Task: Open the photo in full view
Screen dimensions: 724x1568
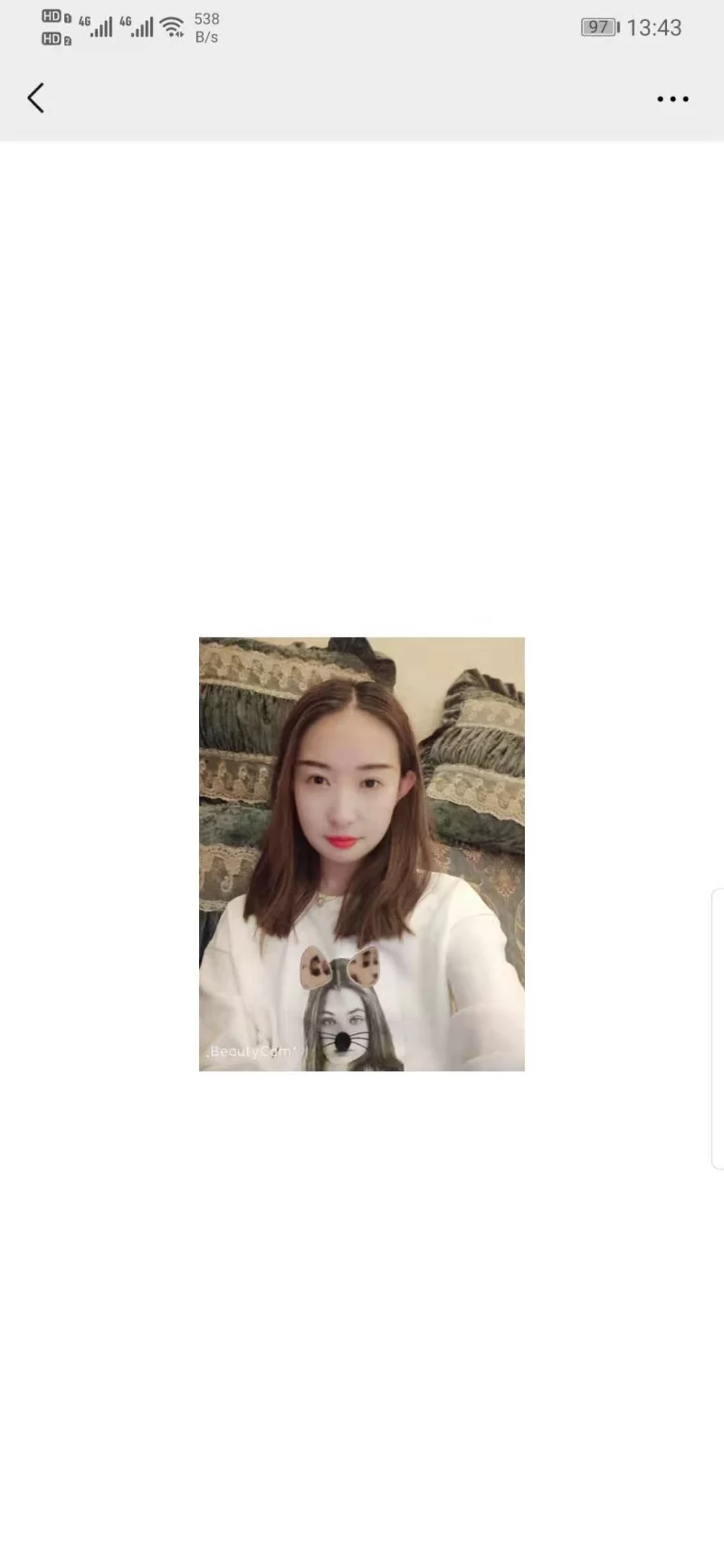Action: pyautogui.click(x=362, y=853)
